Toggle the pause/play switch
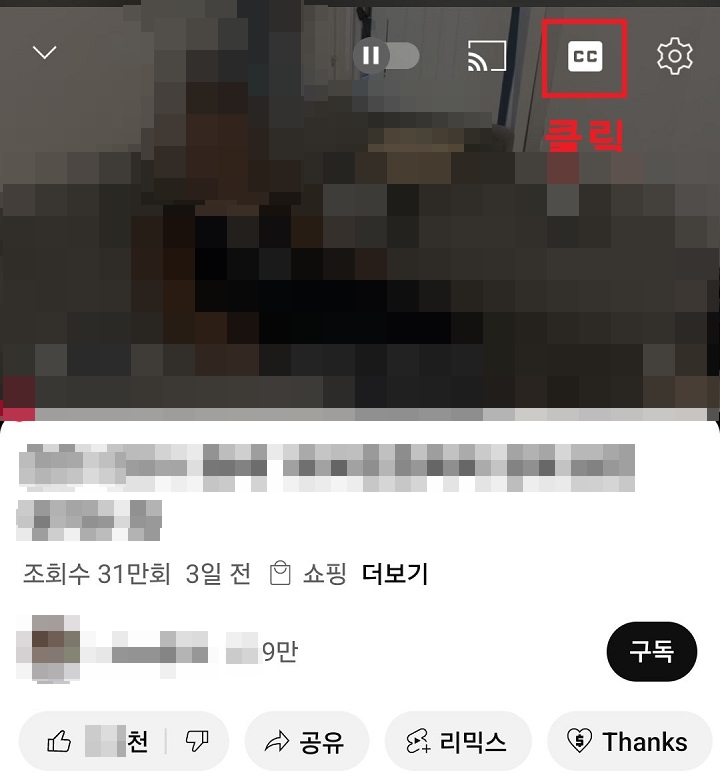 [x=387, y=57]
